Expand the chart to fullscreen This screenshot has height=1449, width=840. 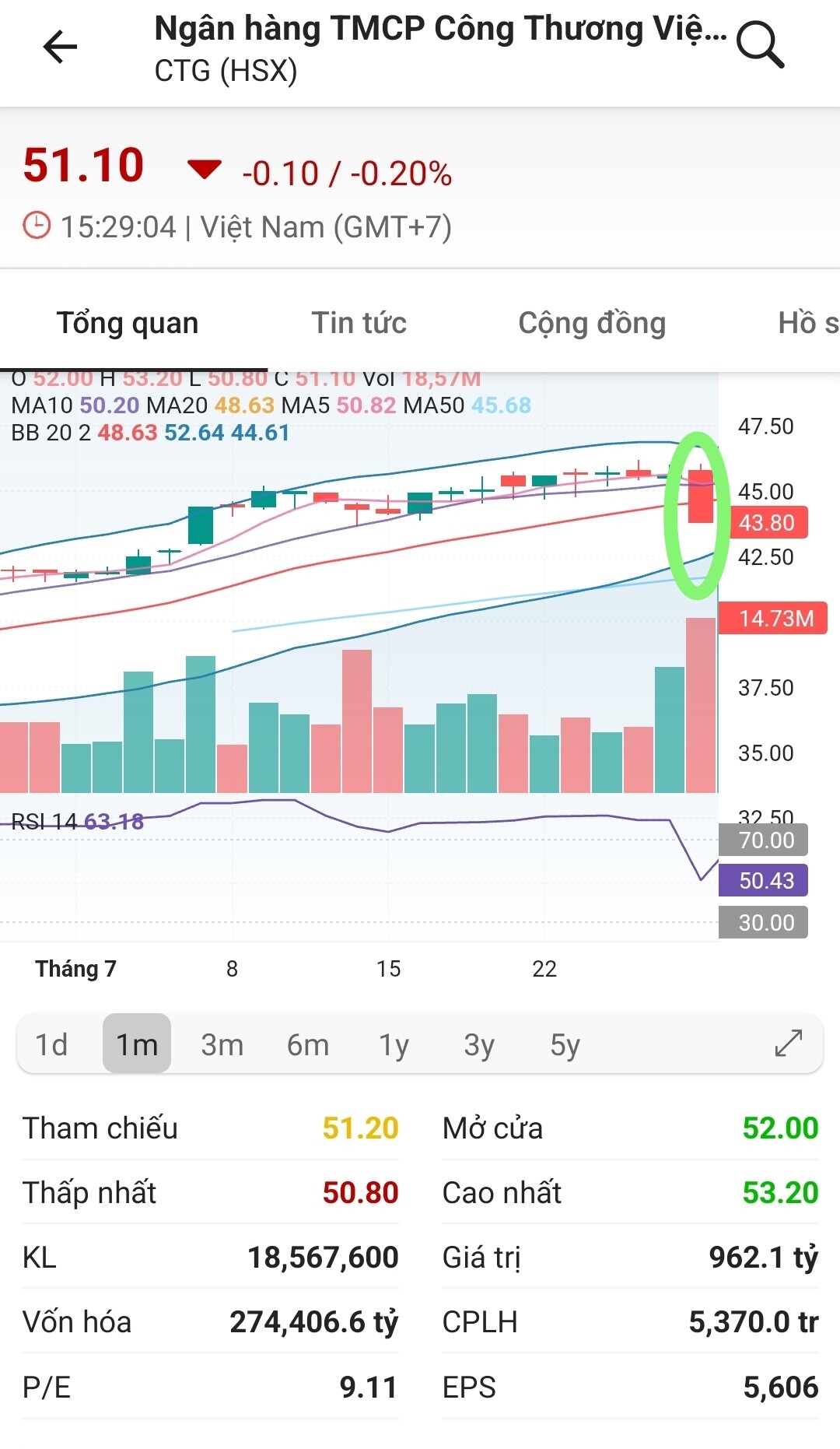[789, 1043]
